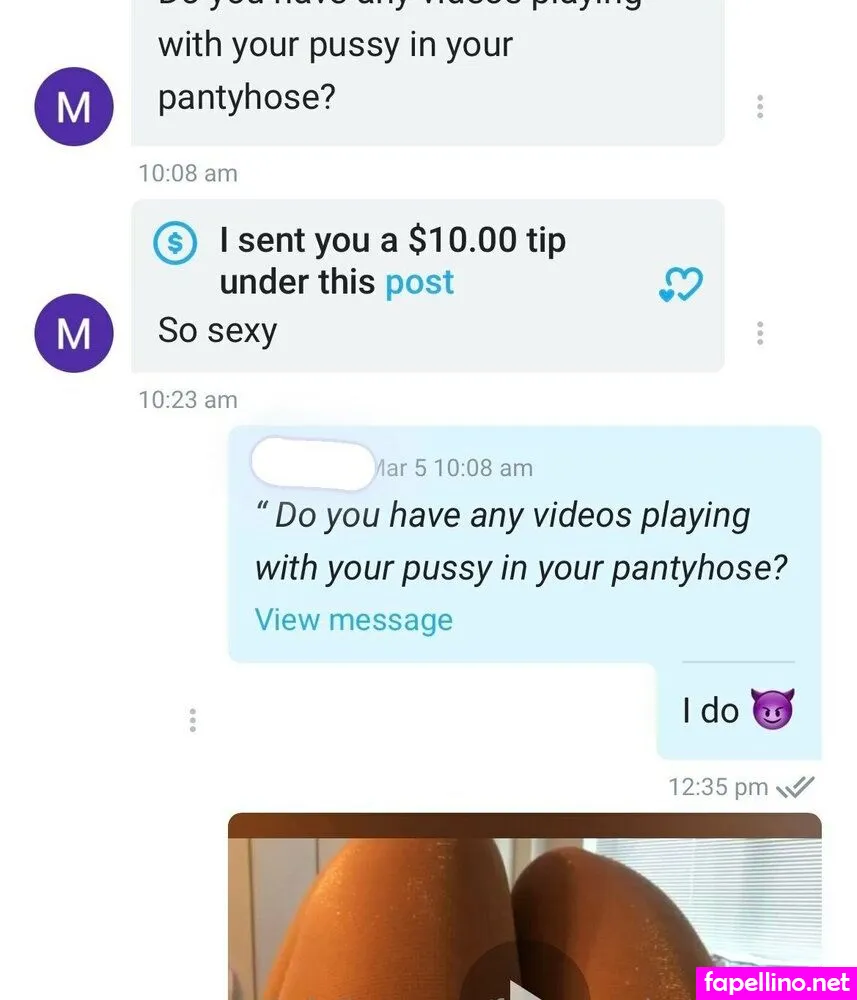The image size is (857, 1000).
Task: Open the "post" link in the tip message
Action: click(419, 283)
